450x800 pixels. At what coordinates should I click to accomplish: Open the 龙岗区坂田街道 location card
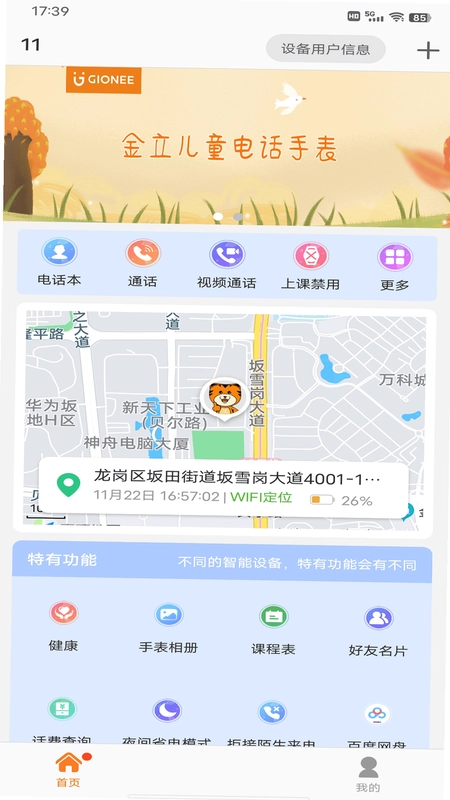[x=223, y=487]
